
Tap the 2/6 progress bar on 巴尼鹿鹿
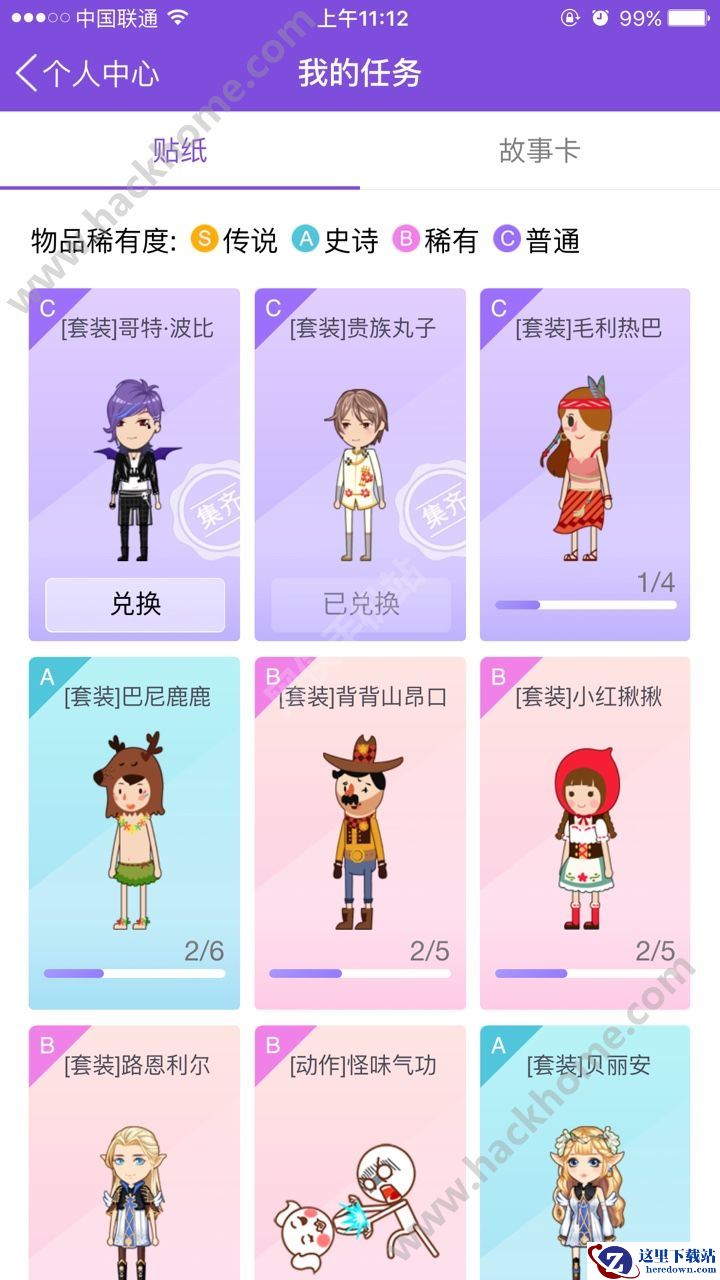pyautogui.click(x=134, y=972)
